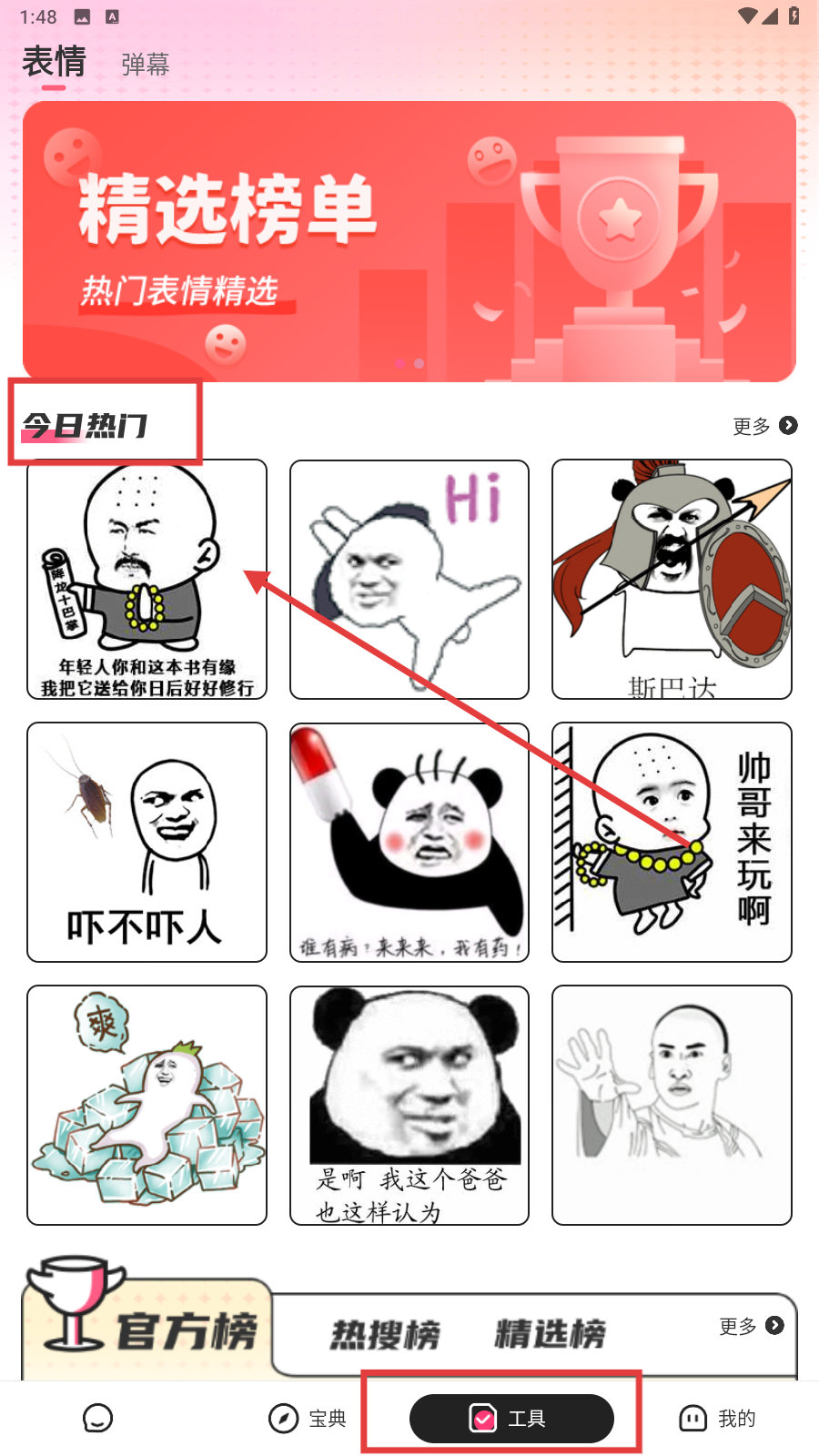Open the sketch man waving sticker
Image resolution: width=819 pixels, height=1456 pixels.
point(672,1105)
